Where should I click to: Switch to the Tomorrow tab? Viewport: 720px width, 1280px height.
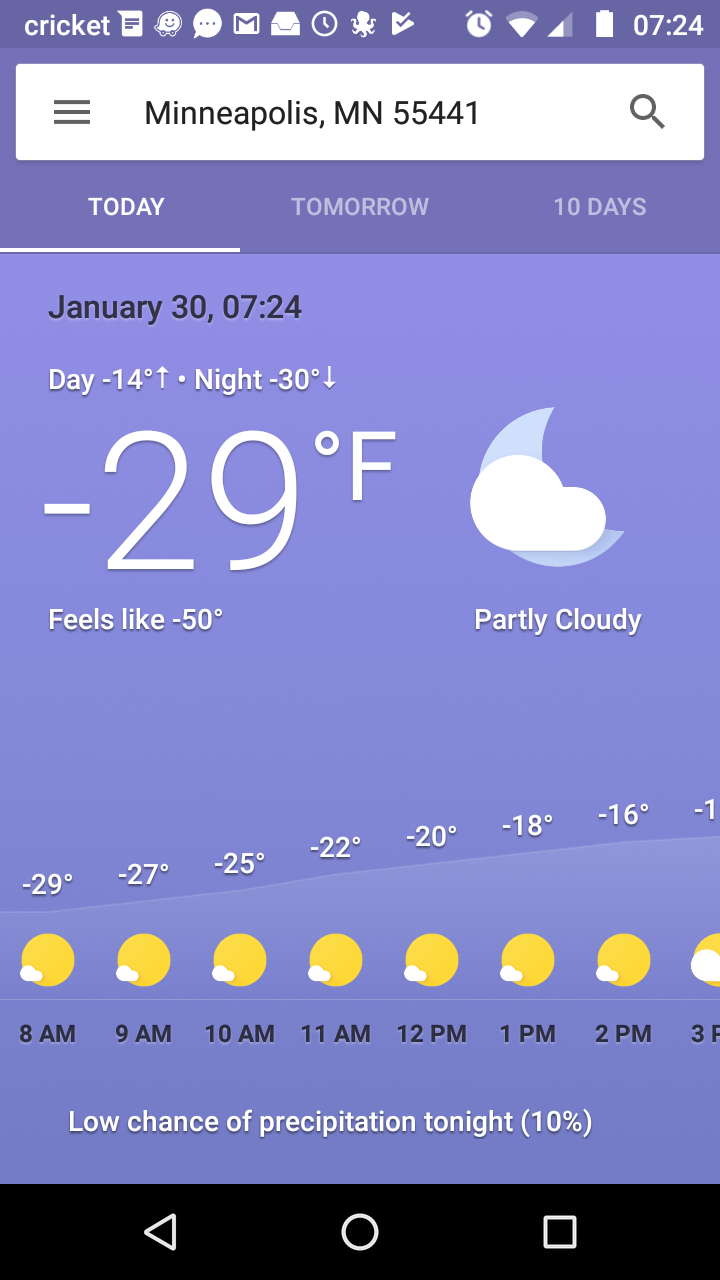coord(360,207)
